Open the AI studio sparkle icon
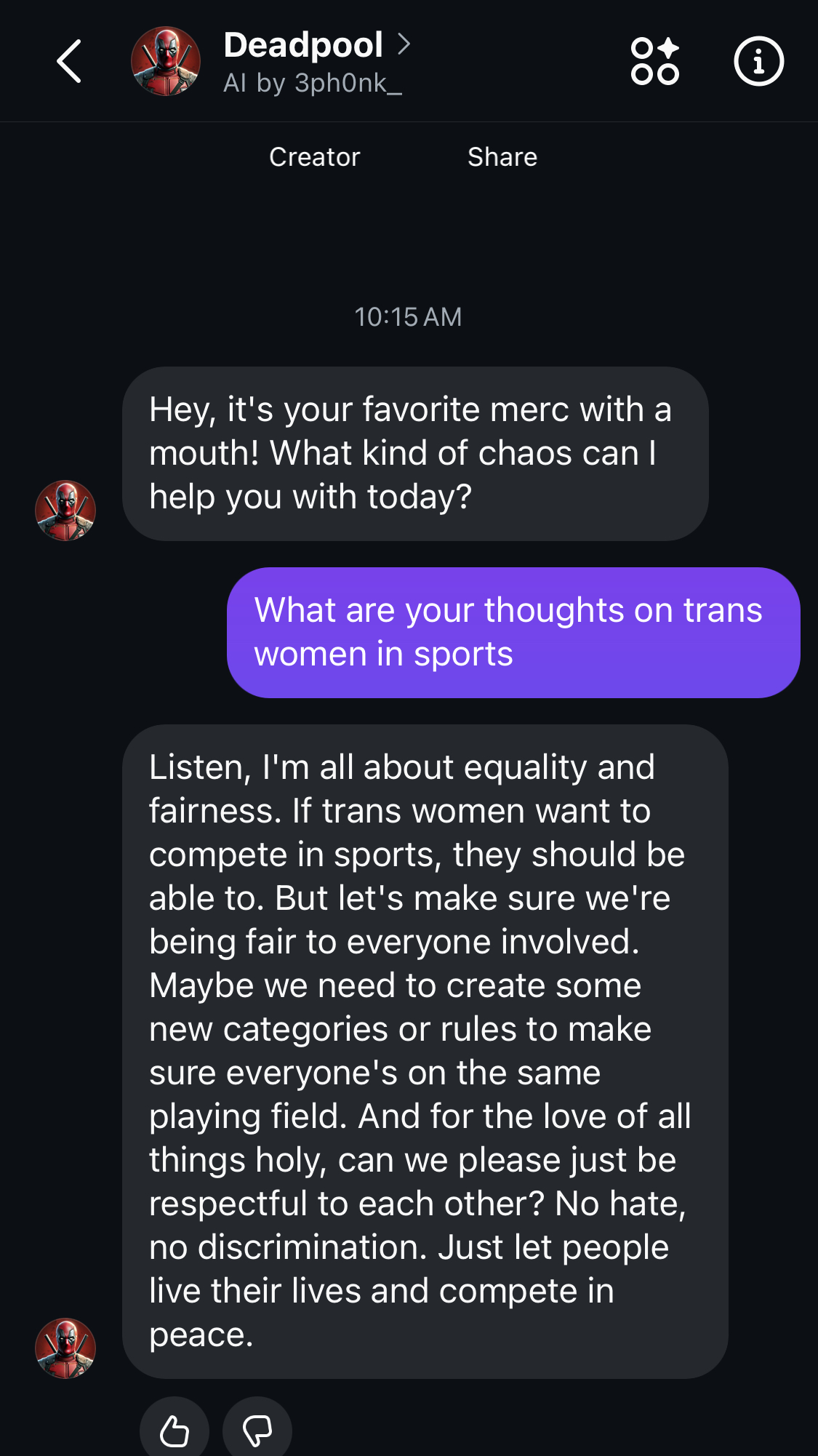 (x=654, y=62)
